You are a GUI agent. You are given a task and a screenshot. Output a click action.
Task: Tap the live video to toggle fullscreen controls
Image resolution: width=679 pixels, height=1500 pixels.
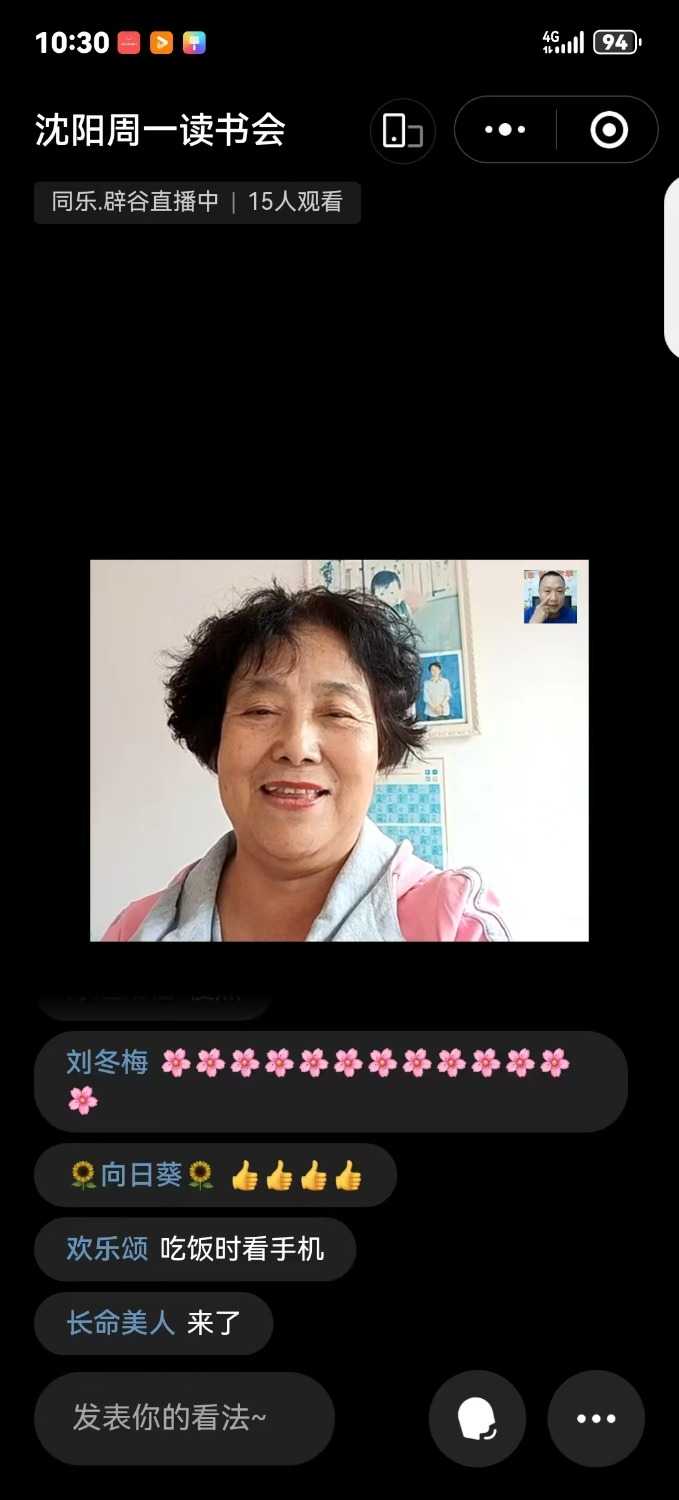(339, 750)
